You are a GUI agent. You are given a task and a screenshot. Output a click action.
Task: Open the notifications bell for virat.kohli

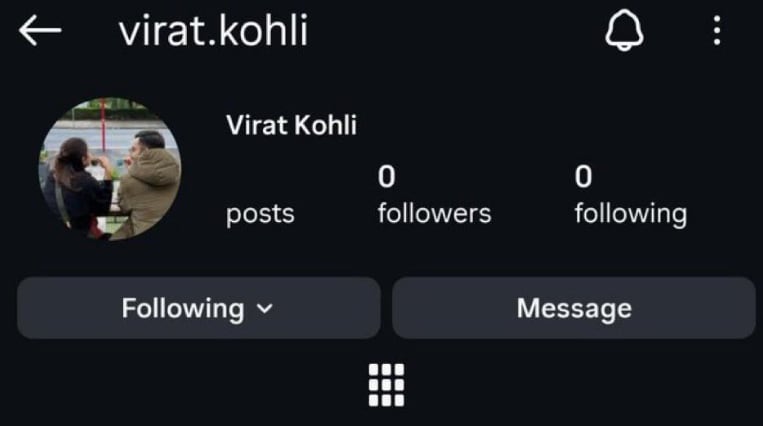pyautogui.click(x=624, y=32)
